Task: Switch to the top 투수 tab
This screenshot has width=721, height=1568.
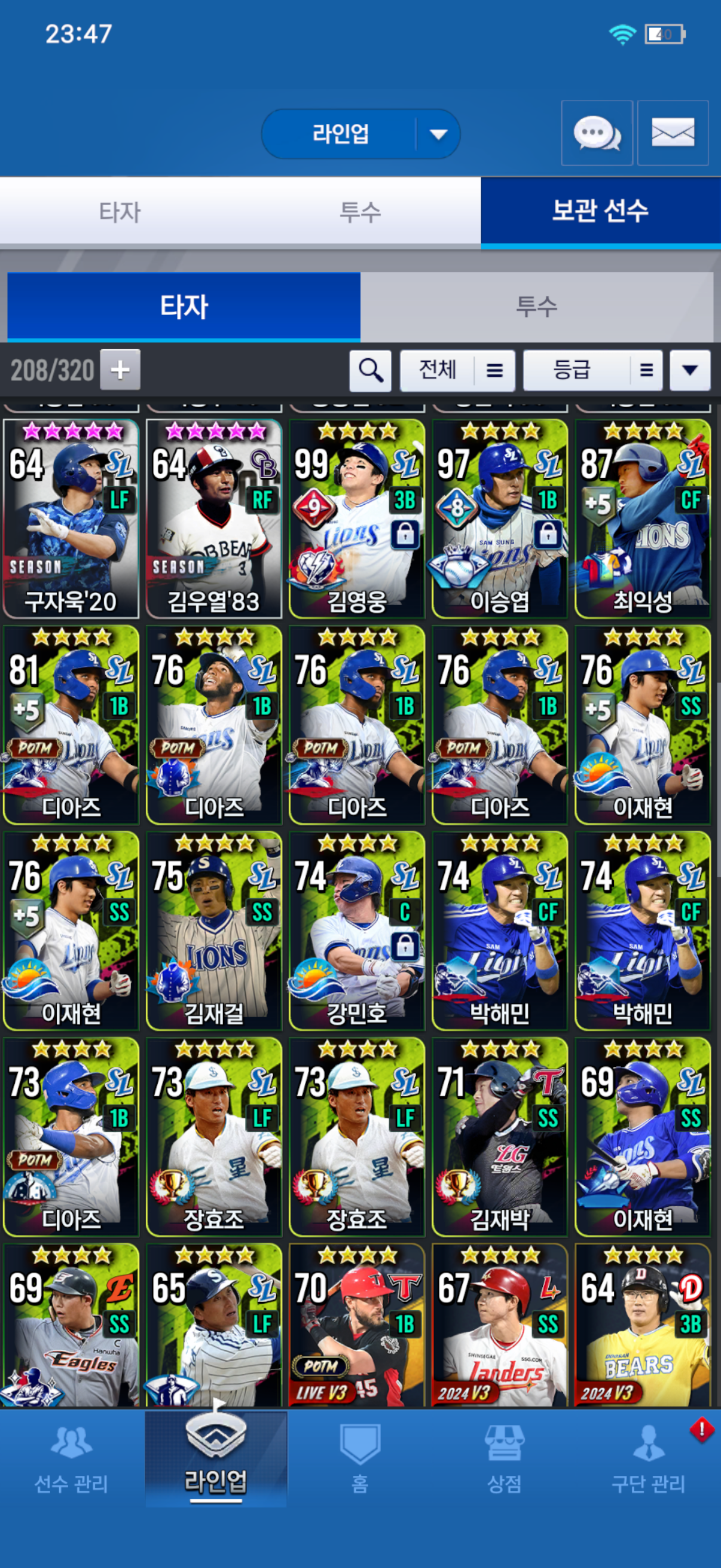Action: pos(360,212)
